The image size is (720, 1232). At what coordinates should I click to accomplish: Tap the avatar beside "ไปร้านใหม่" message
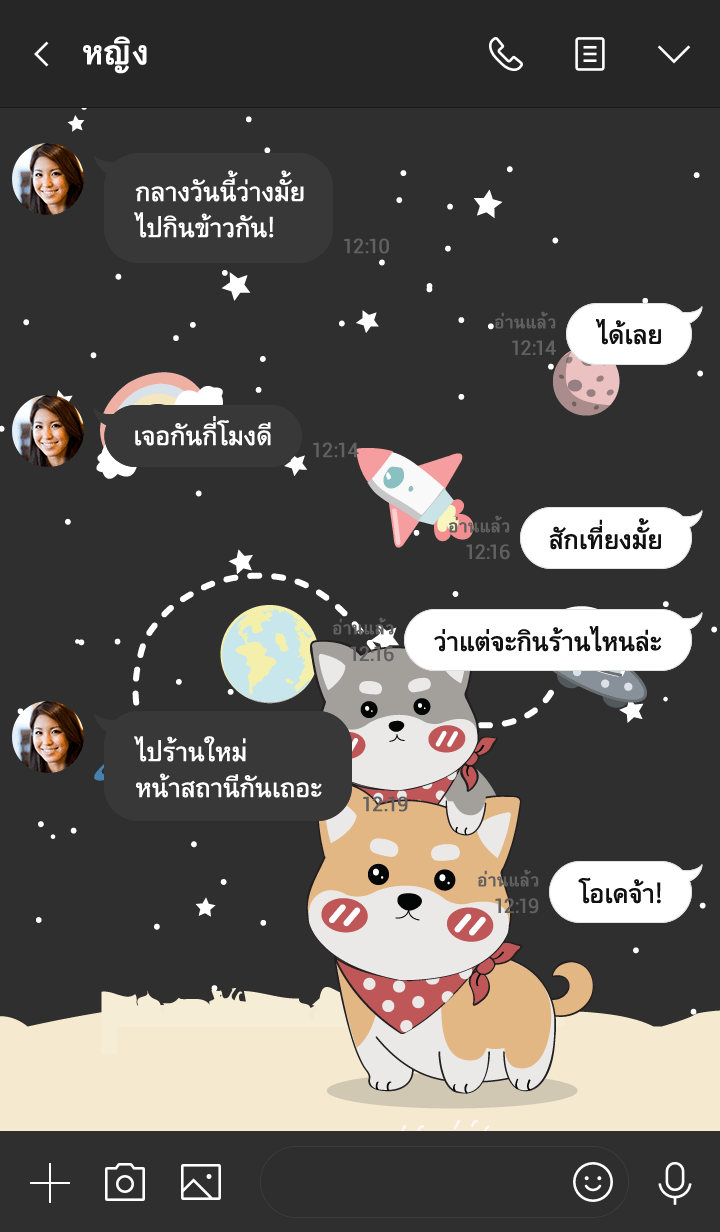pyautogui.click(x=48, y=737)
